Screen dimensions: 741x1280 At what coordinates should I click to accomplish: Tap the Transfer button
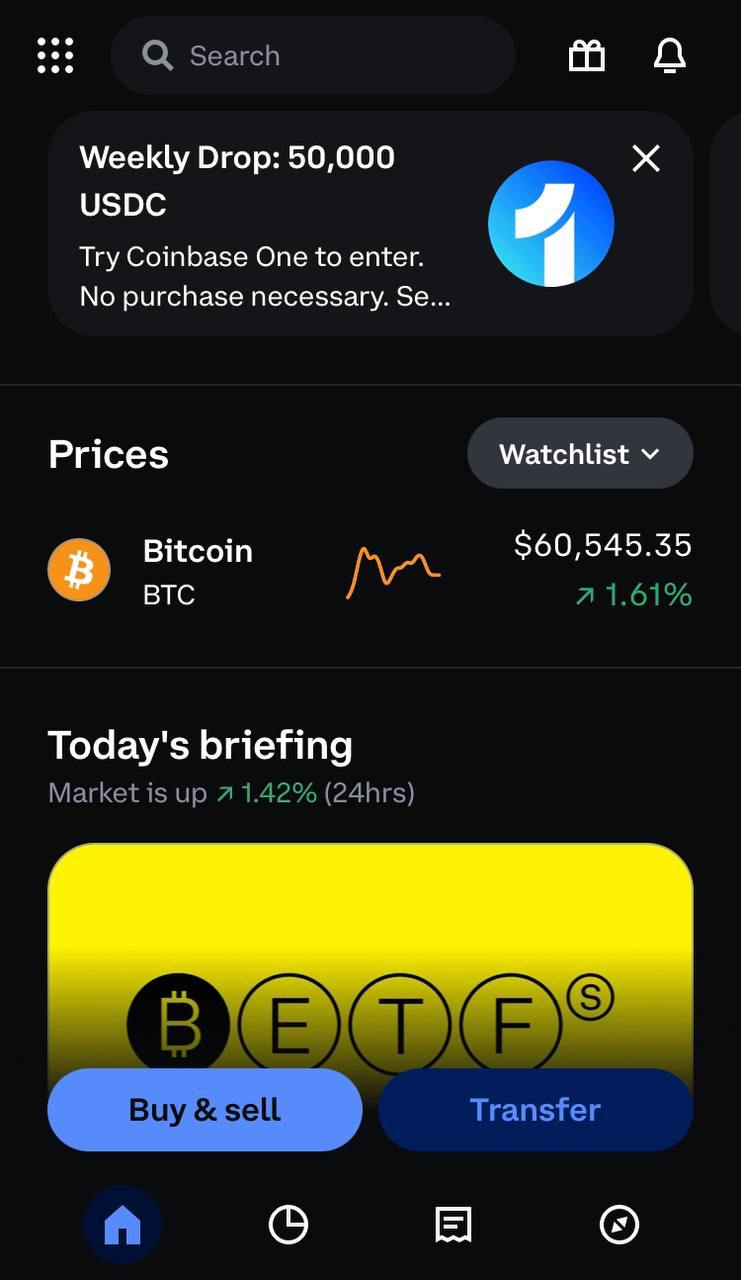(x=535, y=1110)
